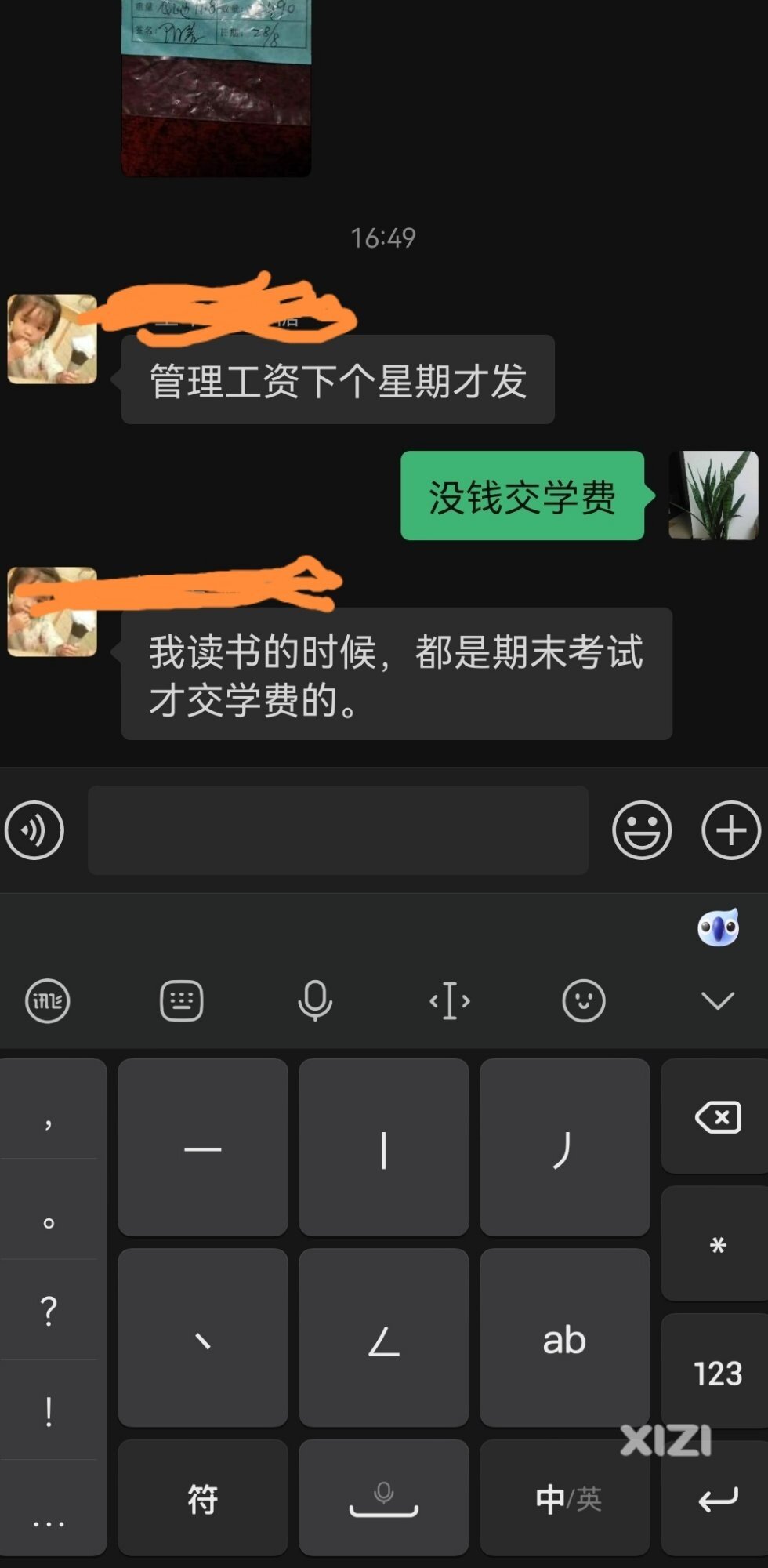
Task: Switch to ab letter input
Action: 564,1340
